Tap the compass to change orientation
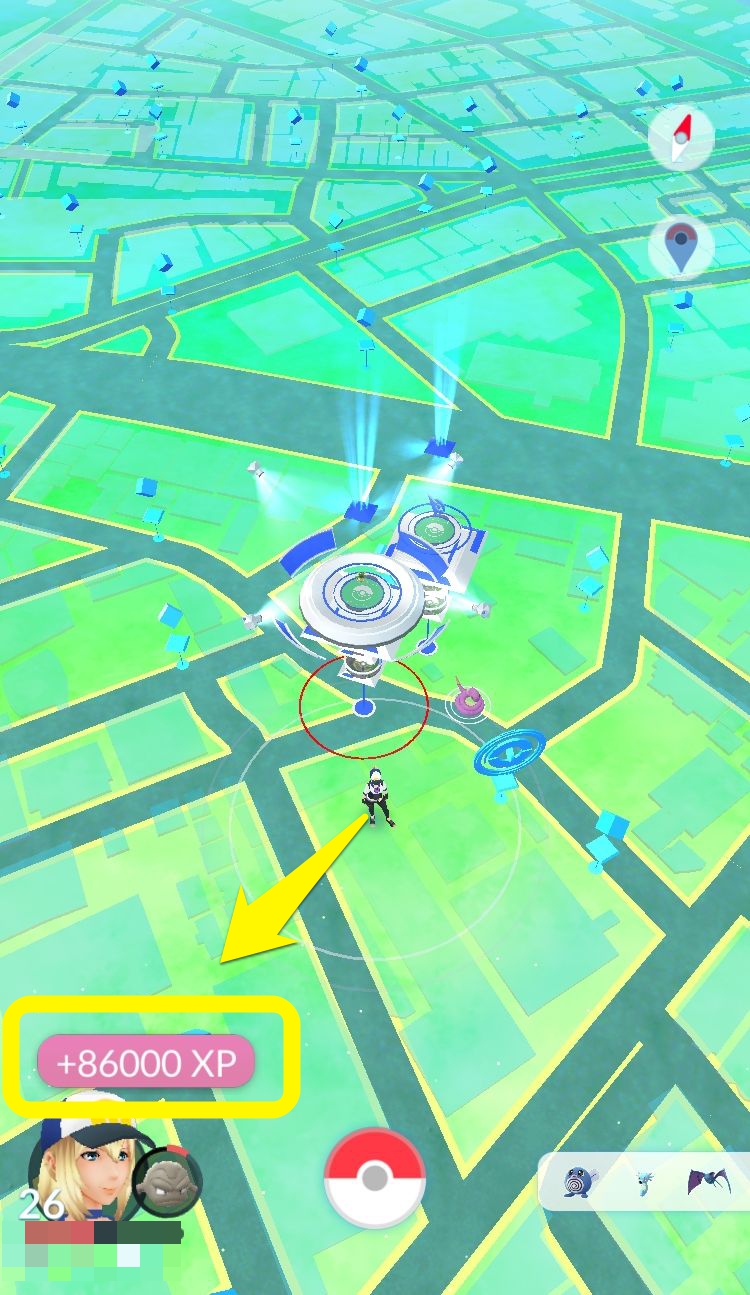The width and height of the screenshot is (750, 1295). point(681,139)
